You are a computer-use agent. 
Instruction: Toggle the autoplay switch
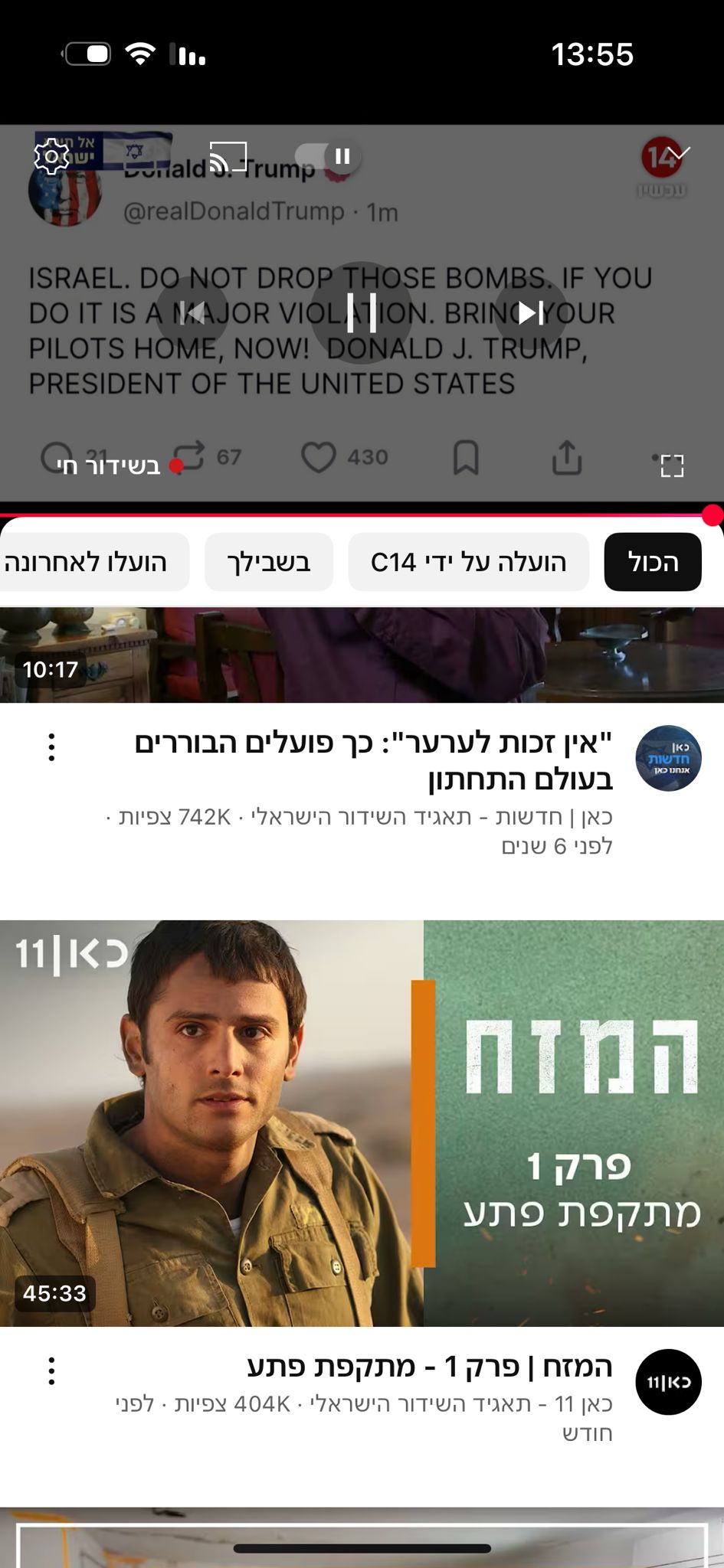coord(327,157)
